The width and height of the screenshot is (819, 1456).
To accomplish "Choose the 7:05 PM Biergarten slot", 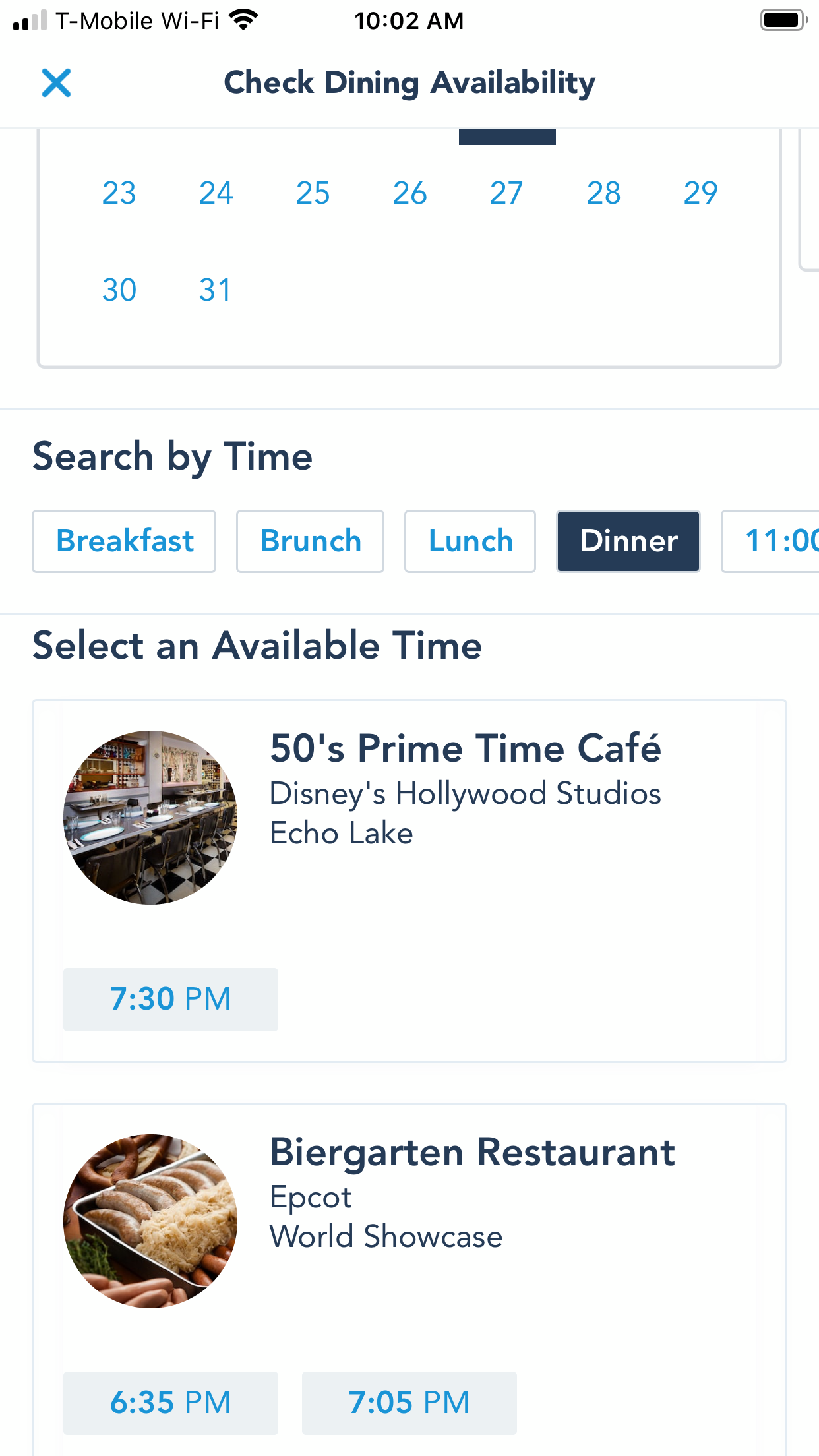I will 409,1403.
